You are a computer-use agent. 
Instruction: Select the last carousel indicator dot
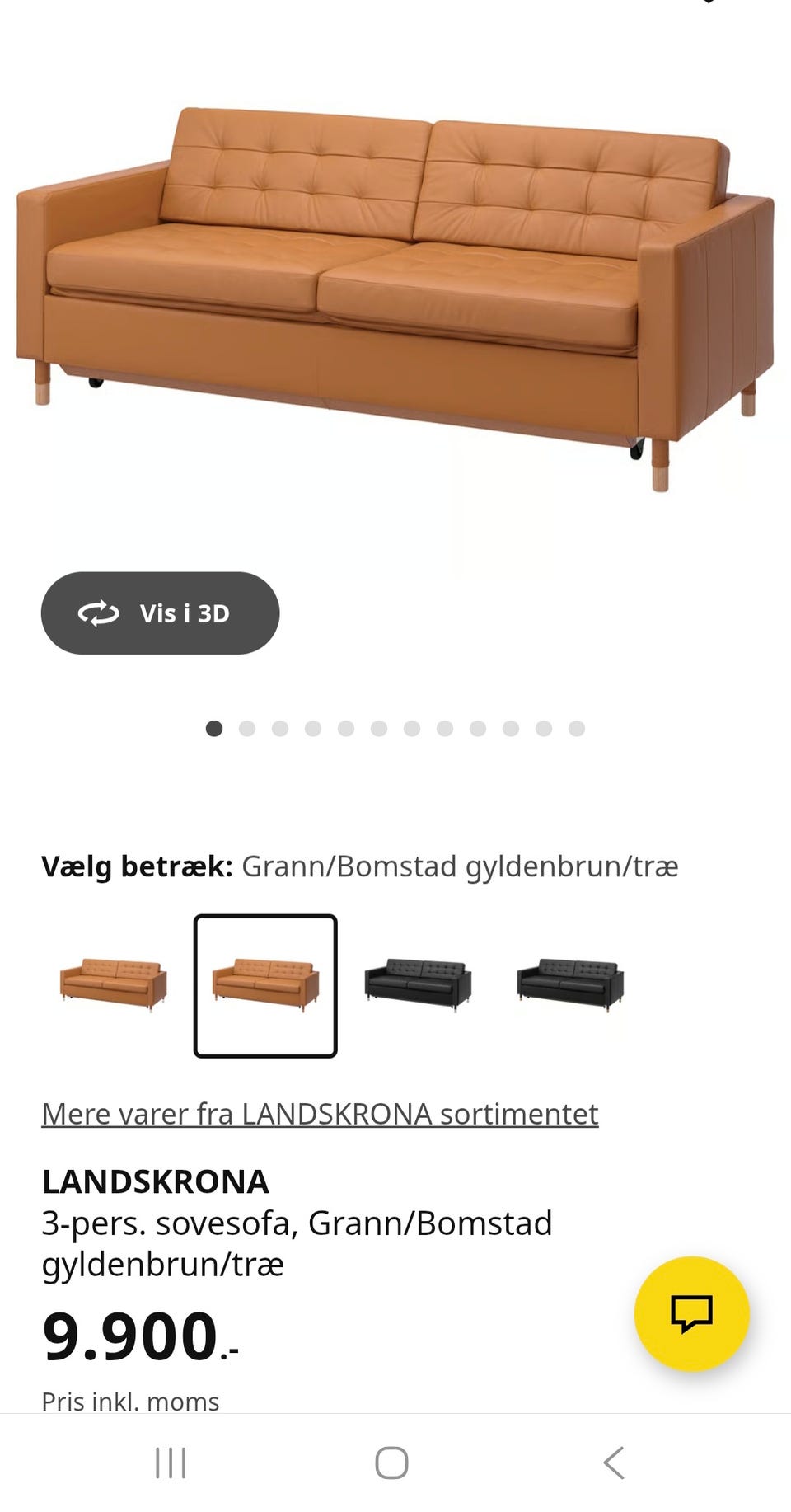575,729
